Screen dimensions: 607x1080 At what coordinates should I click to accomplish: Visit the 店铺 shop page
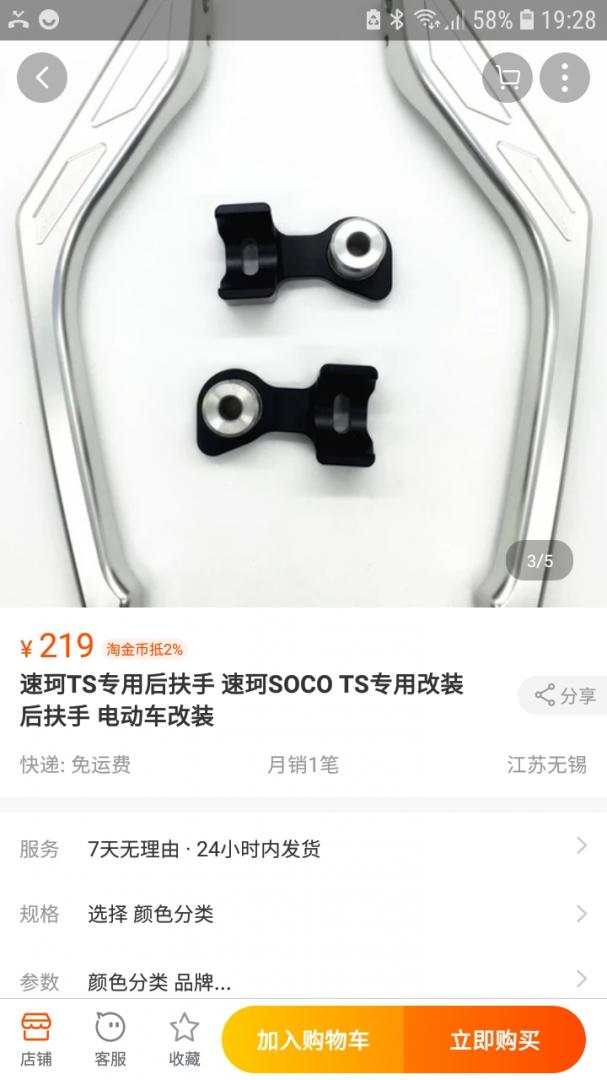(36, 1040)
